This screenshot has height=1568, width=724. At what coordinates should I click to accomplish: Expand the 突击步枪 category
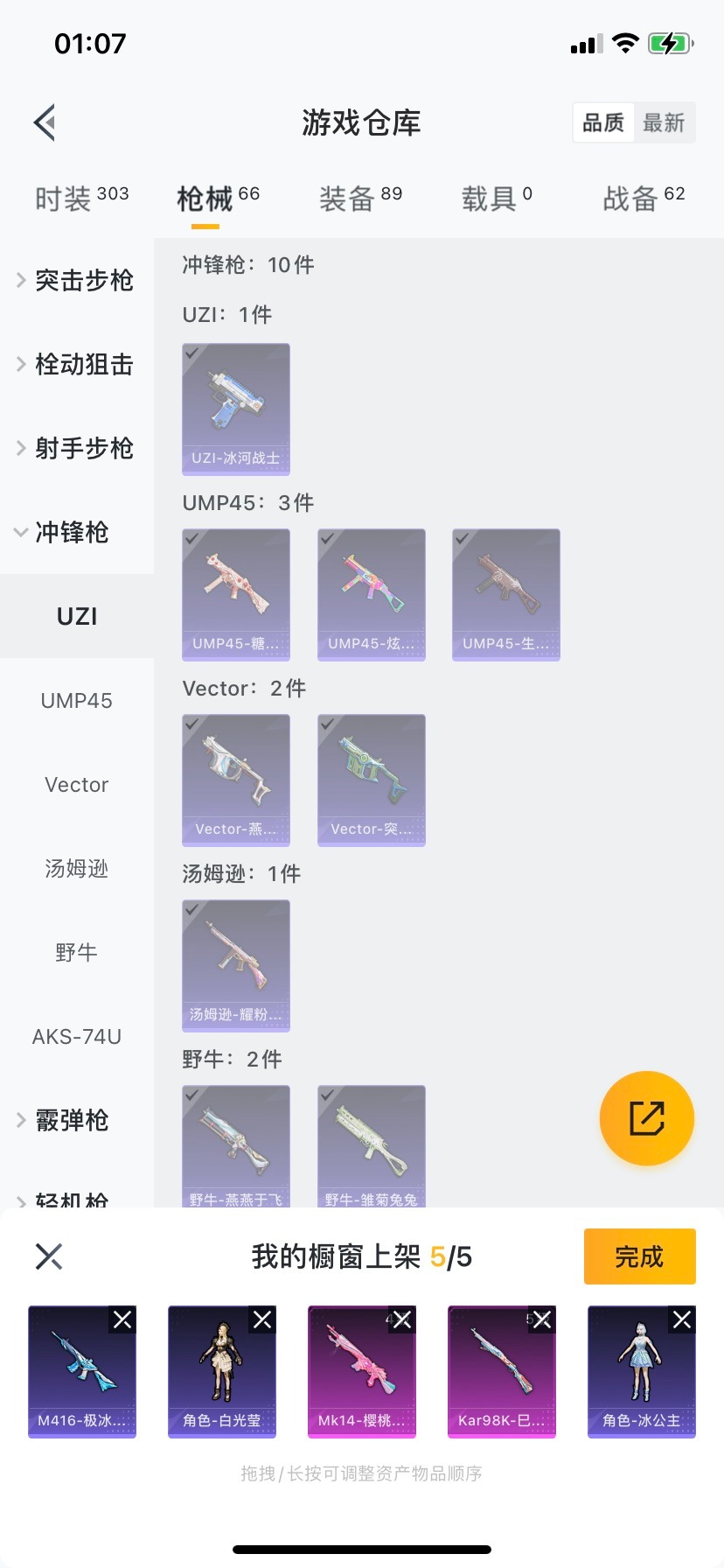(77, 280)
